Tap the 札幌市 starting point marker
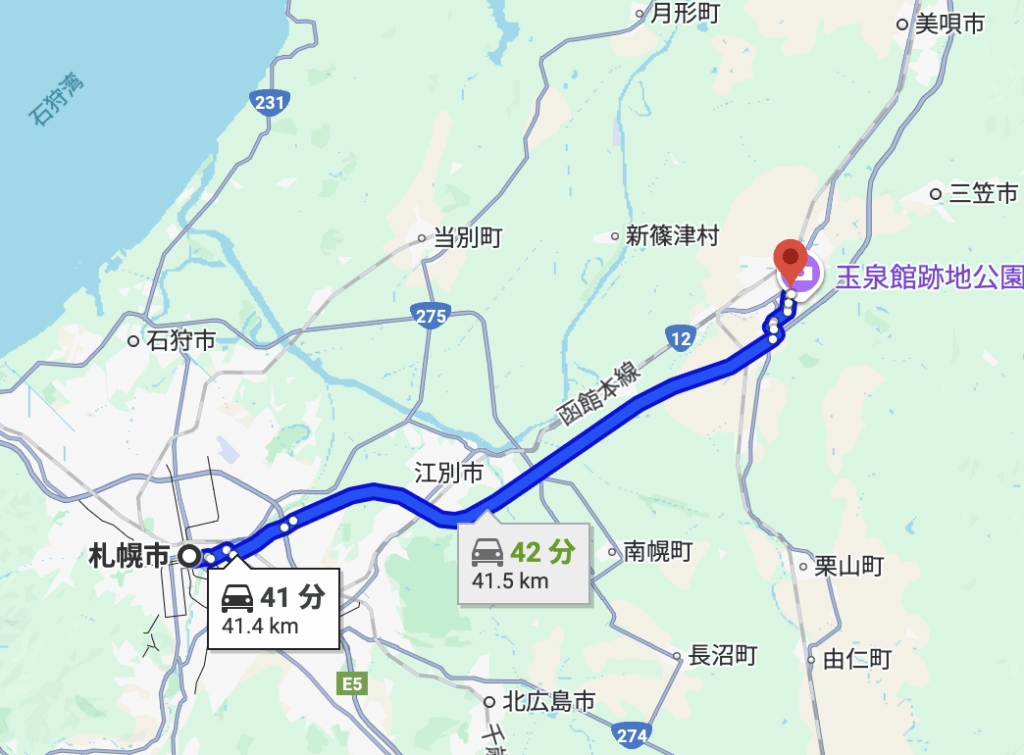 (x=188, y=557)
